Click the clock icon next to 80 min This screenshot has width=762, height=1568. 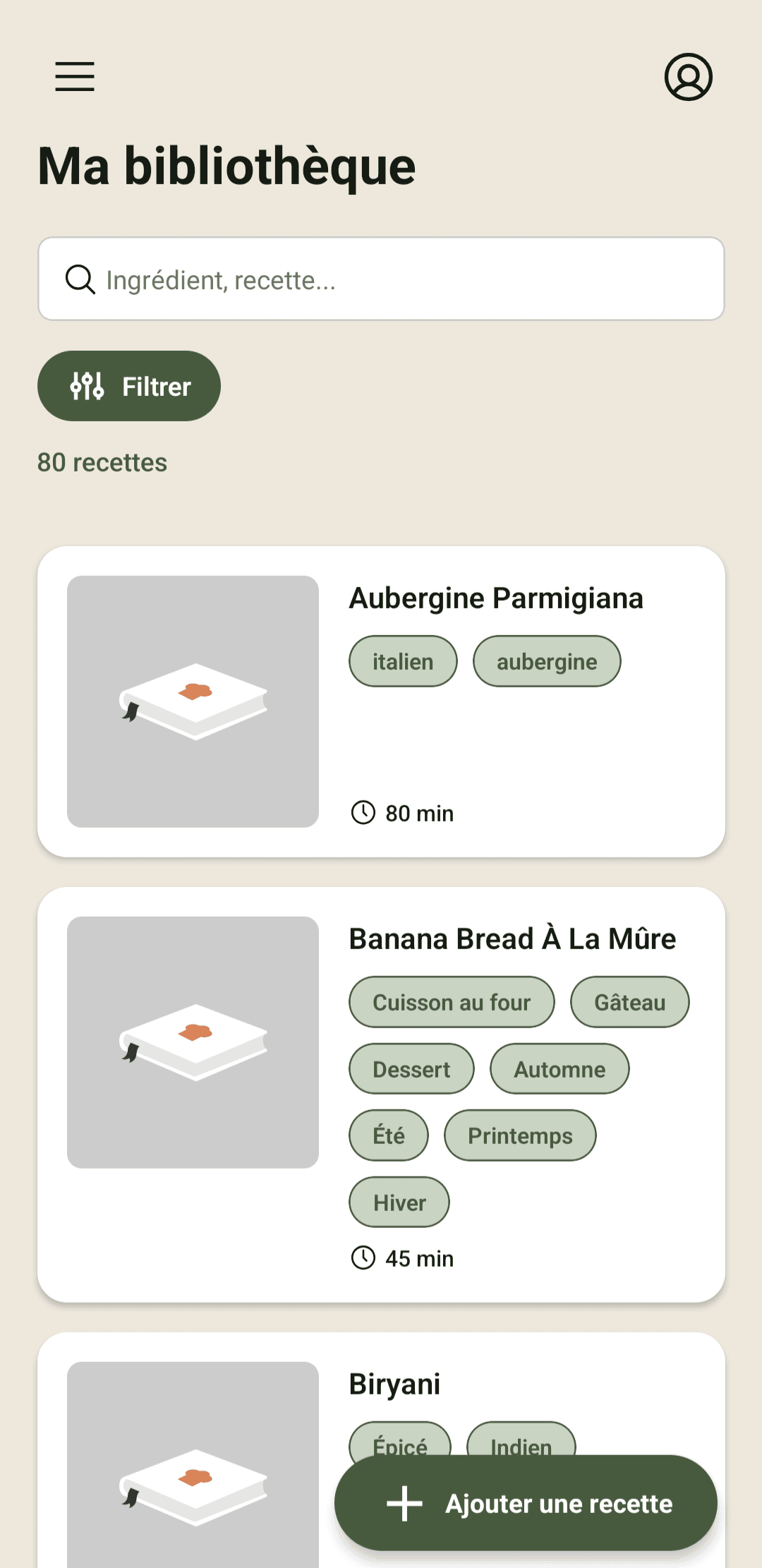(363, 812)
